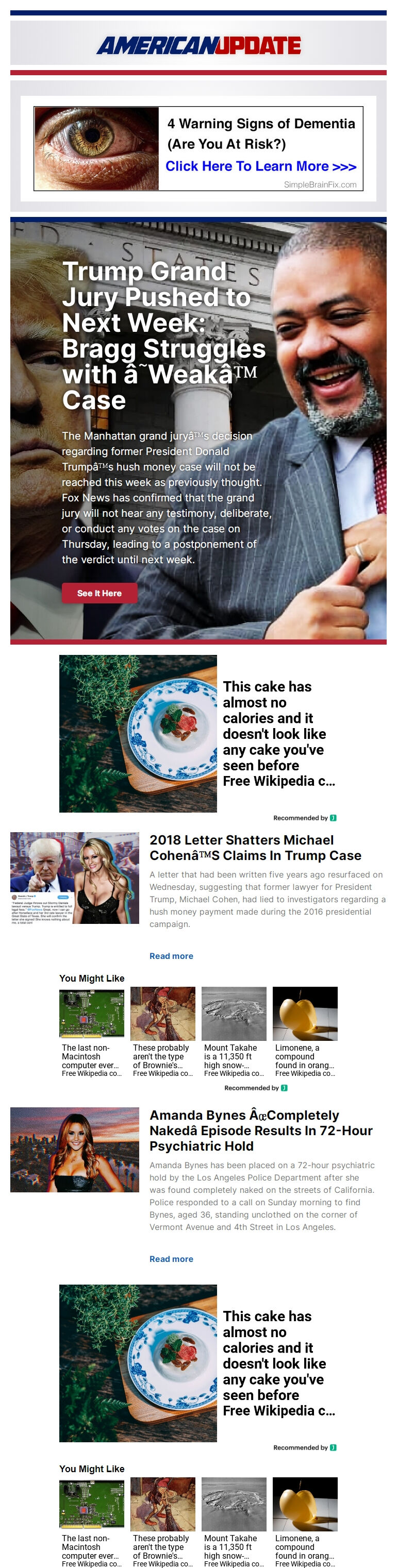Tap Read more under the Amanda Bynes article
The height and width of the screenshot is (1568, 397).
pyautogui.click(x=171, y=1259)
